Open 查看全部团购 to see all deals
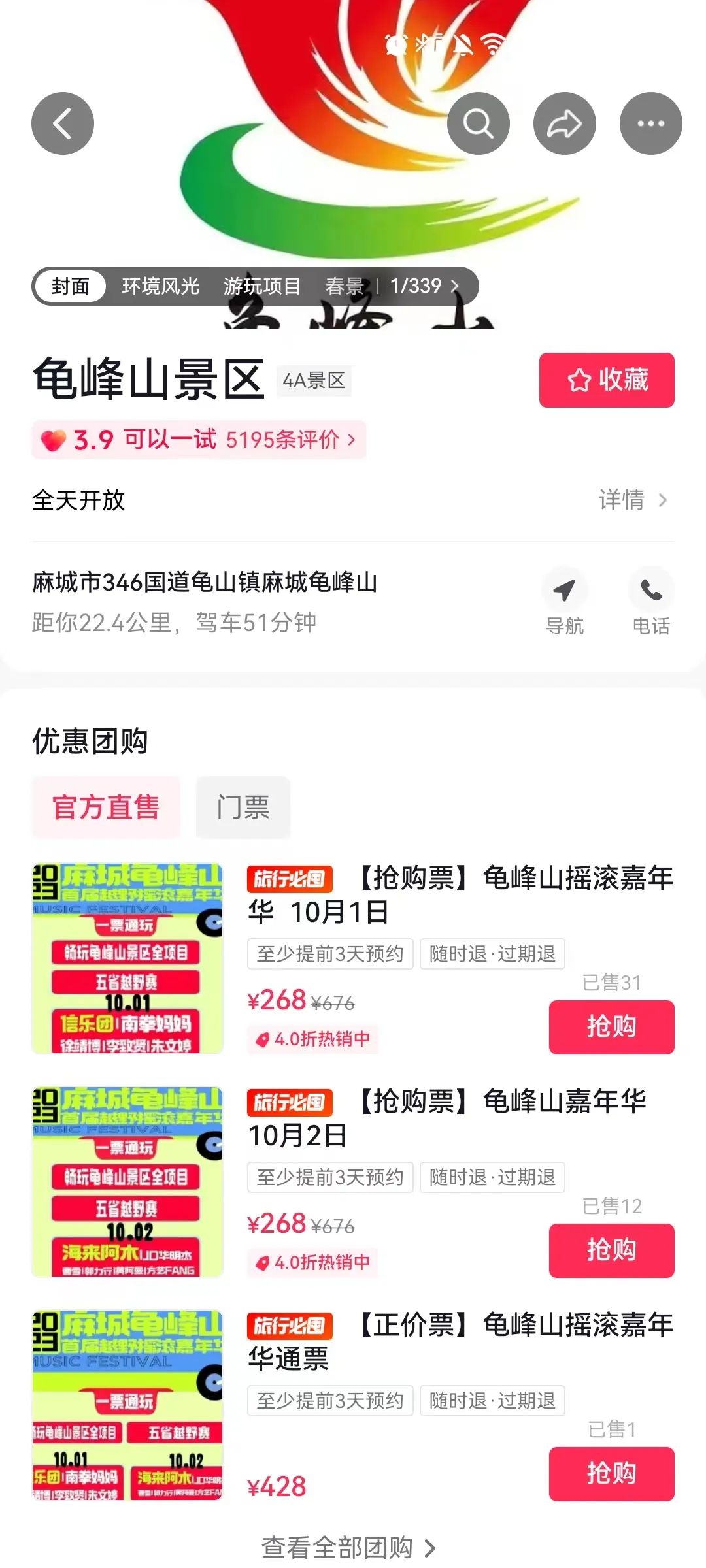This screenshot has height=1568, width=706. 348,1547
